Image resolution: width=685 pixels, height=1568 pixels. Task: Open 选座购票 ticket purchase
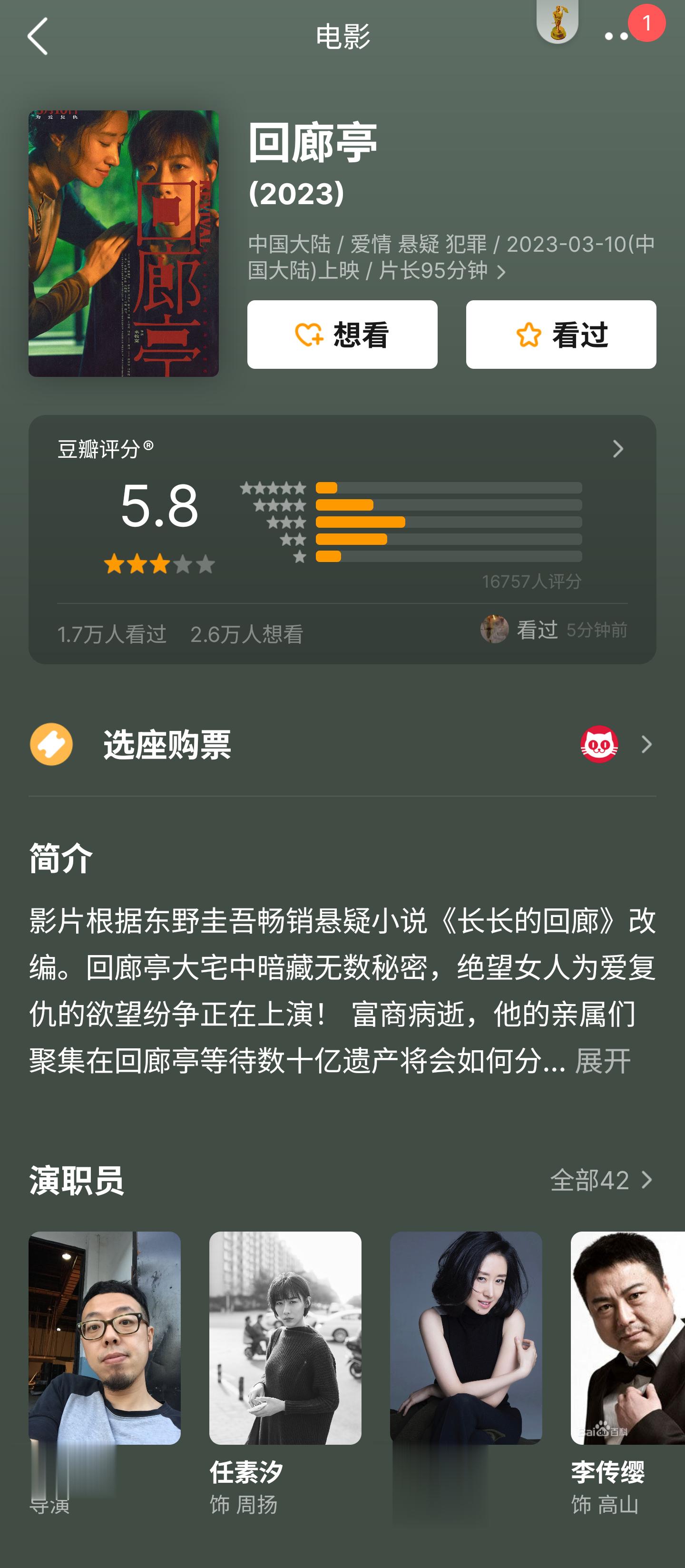tap(342, 744)
